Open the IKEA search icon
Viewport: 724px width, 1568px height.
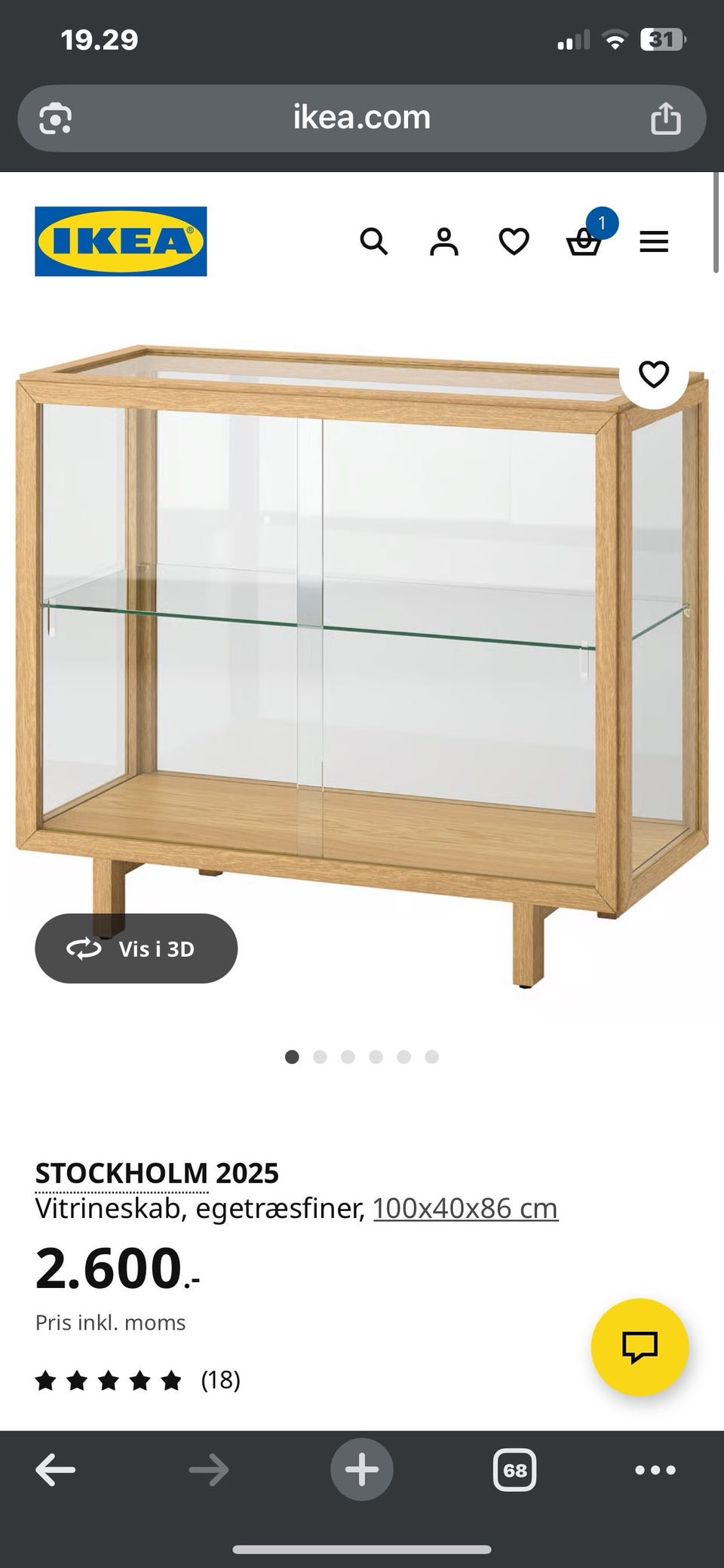coord(375,241)
